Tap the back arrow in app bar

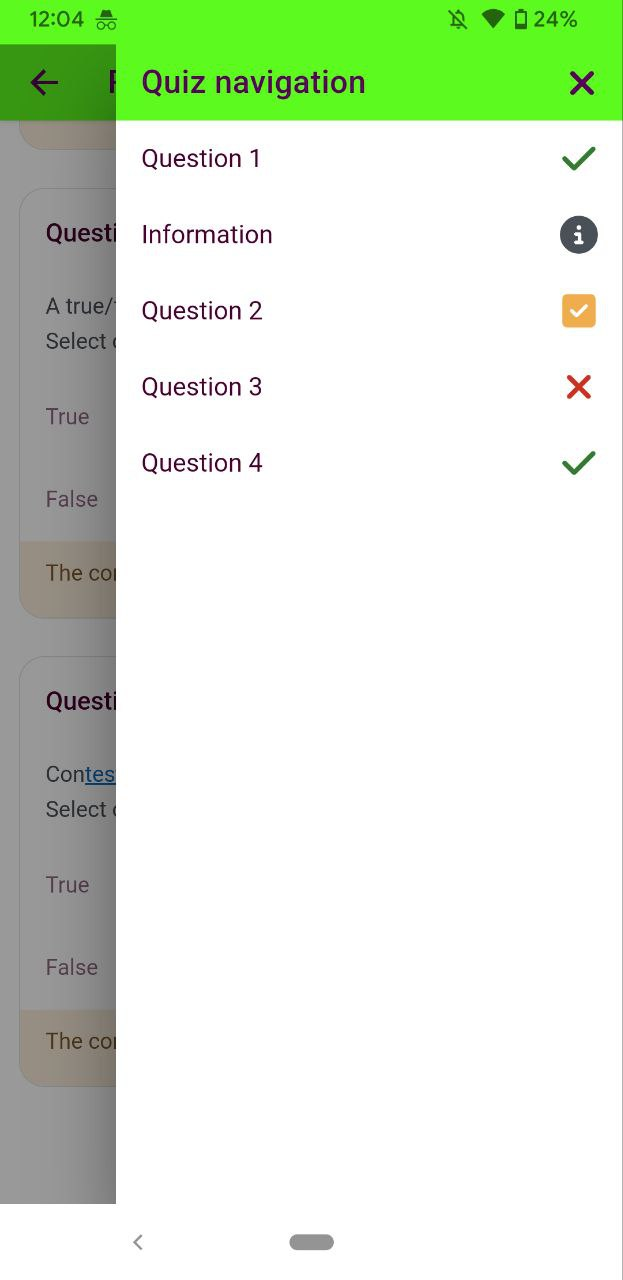(x=44, y=82)
